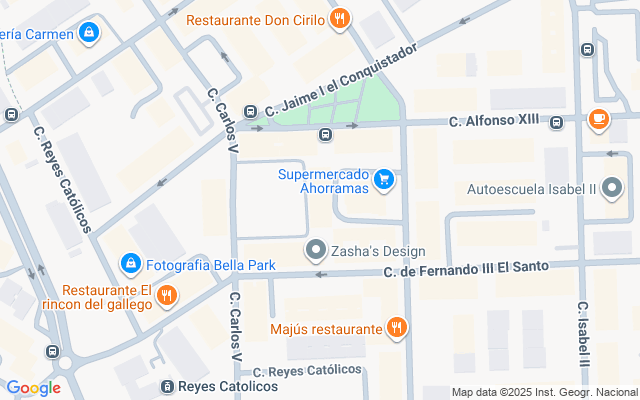Open the Google logo link
The height and width of the screenshot is (400, 640).
click(33, 388)
